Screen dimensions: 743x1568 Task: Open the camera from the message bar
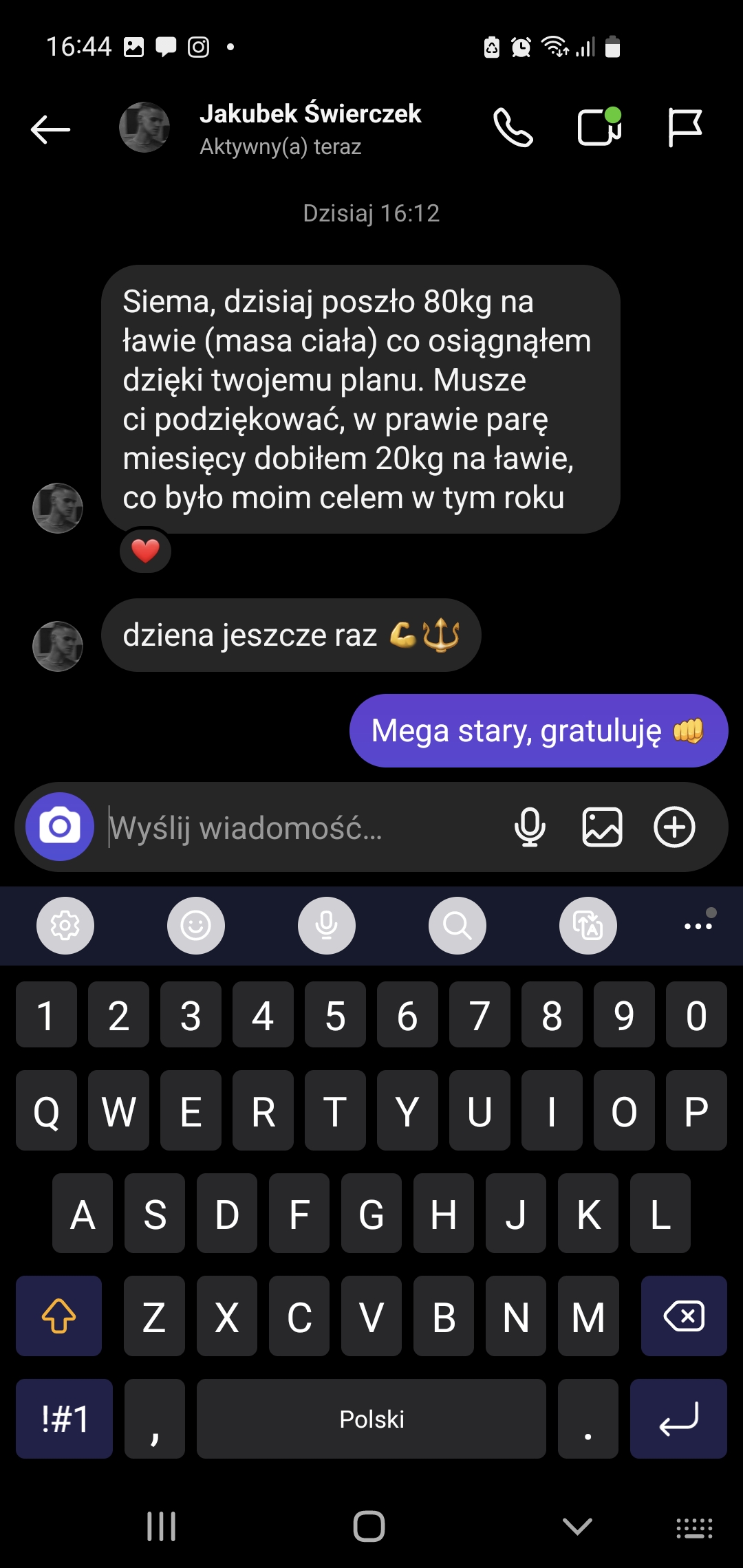click(x=60, y=827)
